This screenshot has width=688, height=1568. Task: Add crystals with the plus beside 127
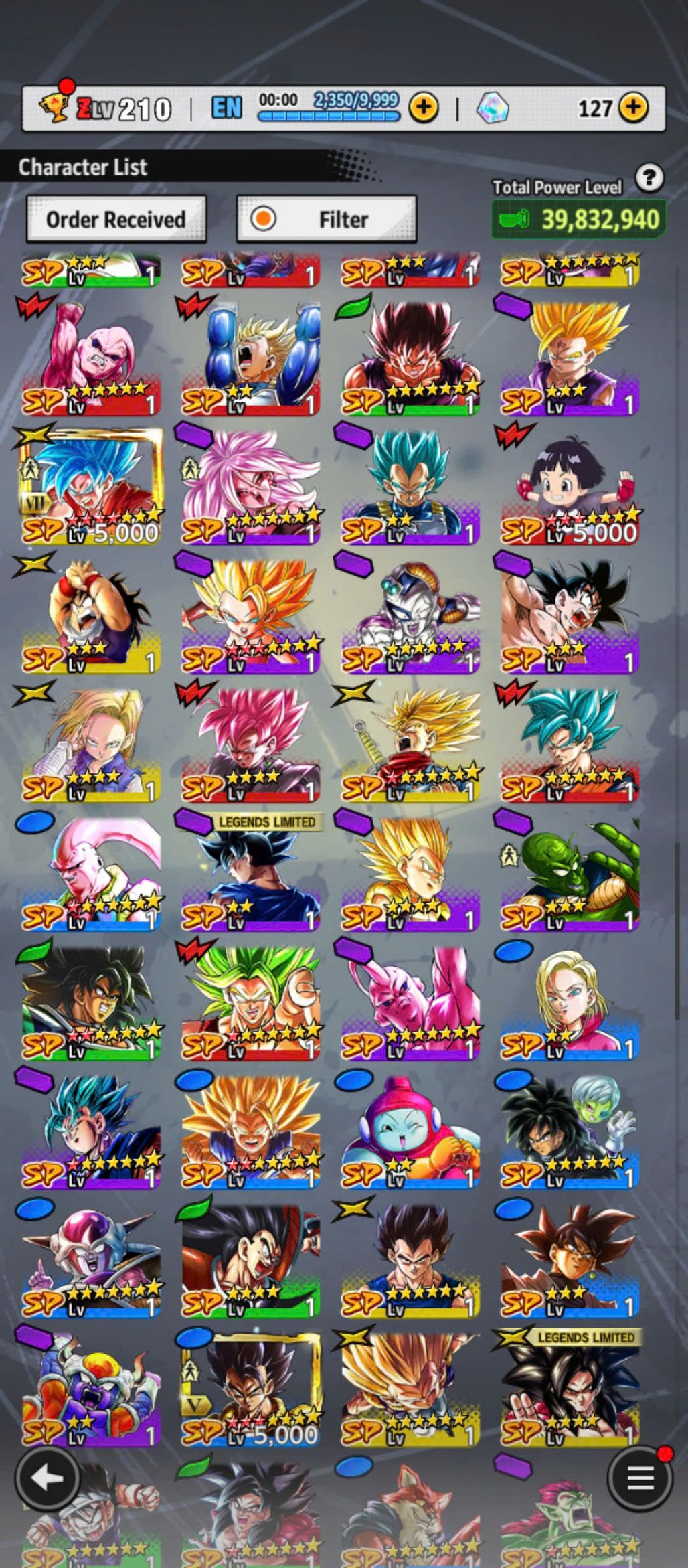click(632, 107)
